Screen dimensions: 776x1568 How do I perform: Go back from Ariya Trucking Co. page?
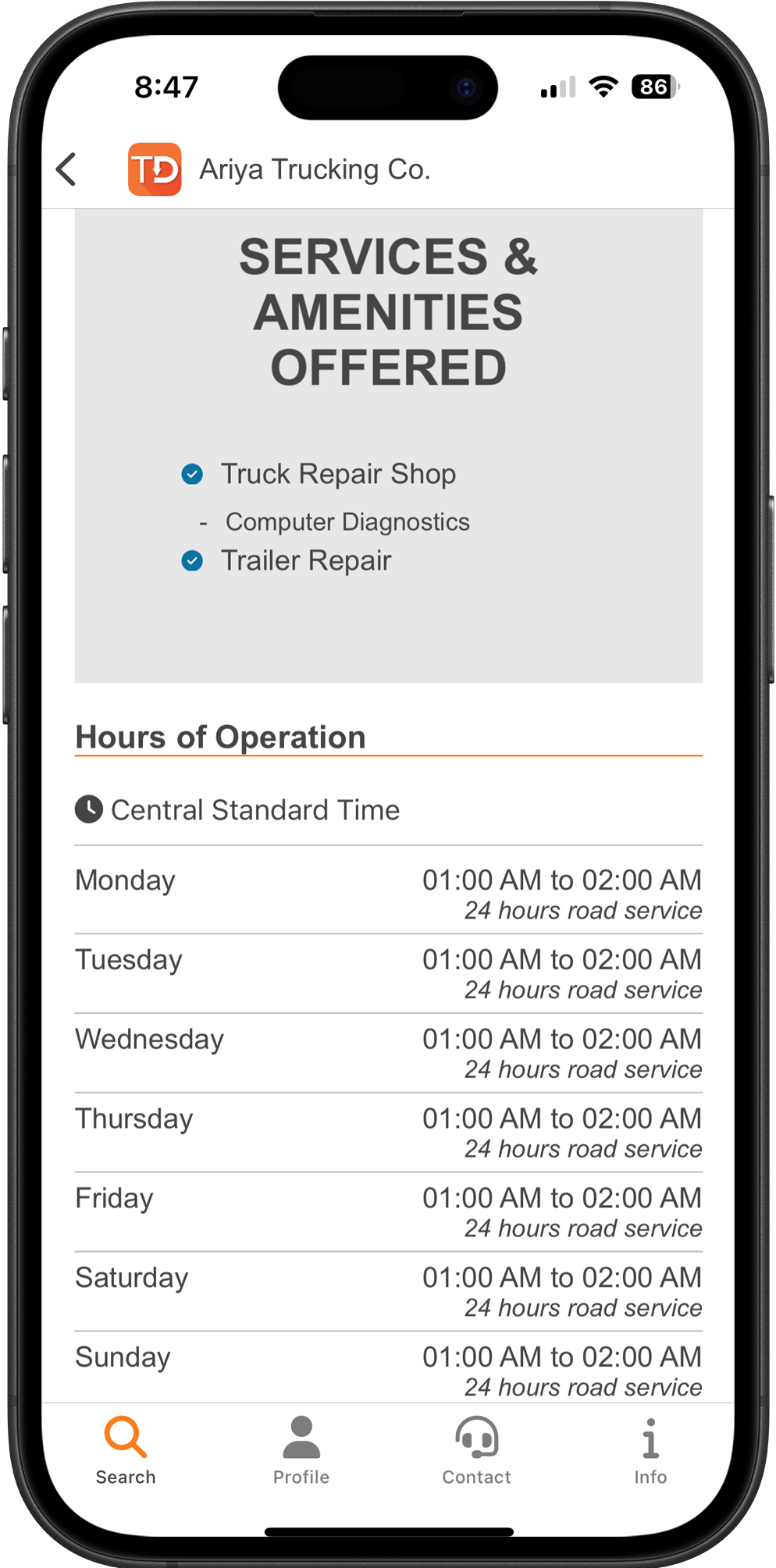point(67,169)
